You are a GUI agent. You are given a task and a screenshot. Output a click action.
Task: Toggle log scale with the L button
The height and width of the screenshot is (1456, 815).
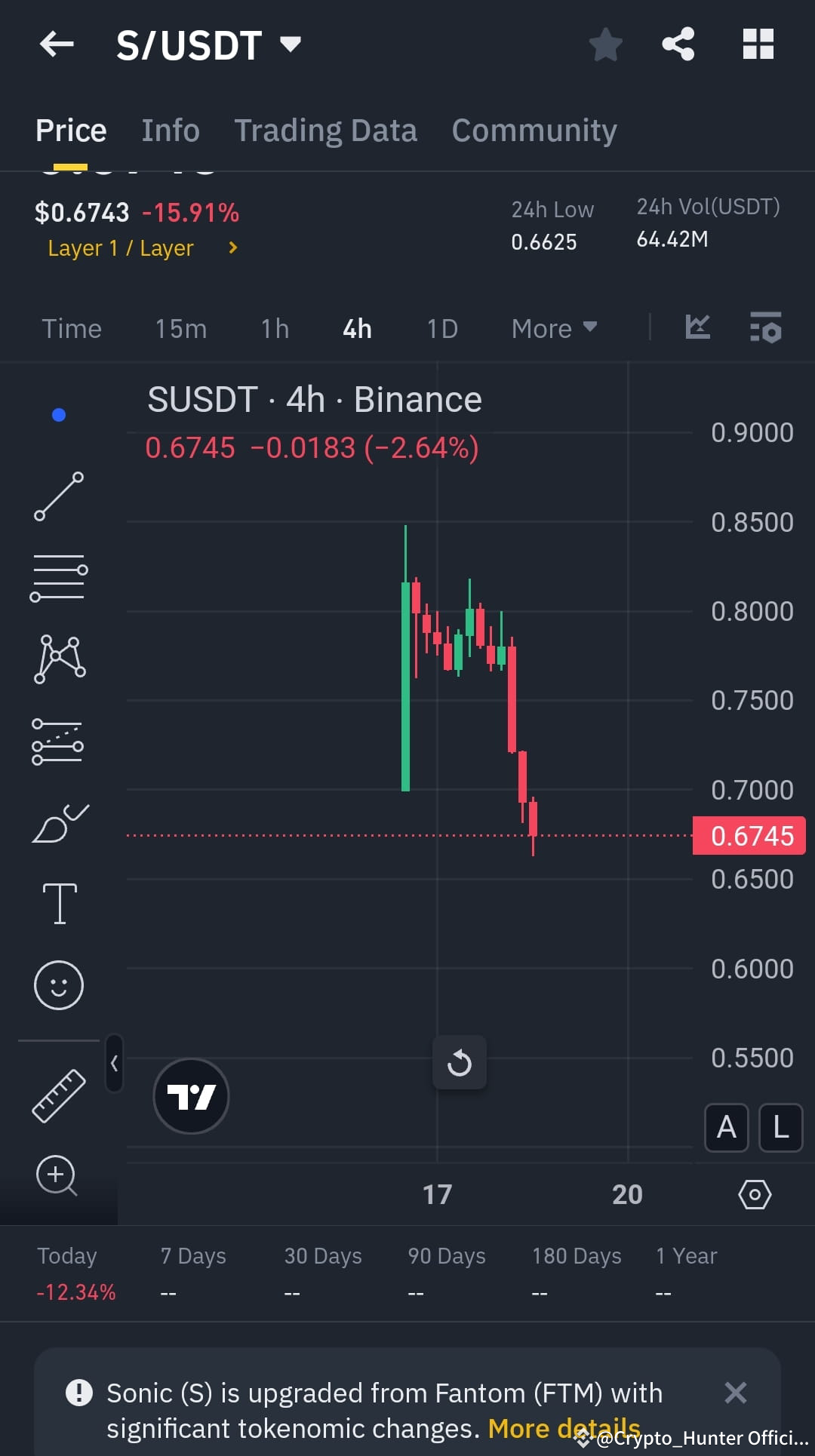(780, 1128)
